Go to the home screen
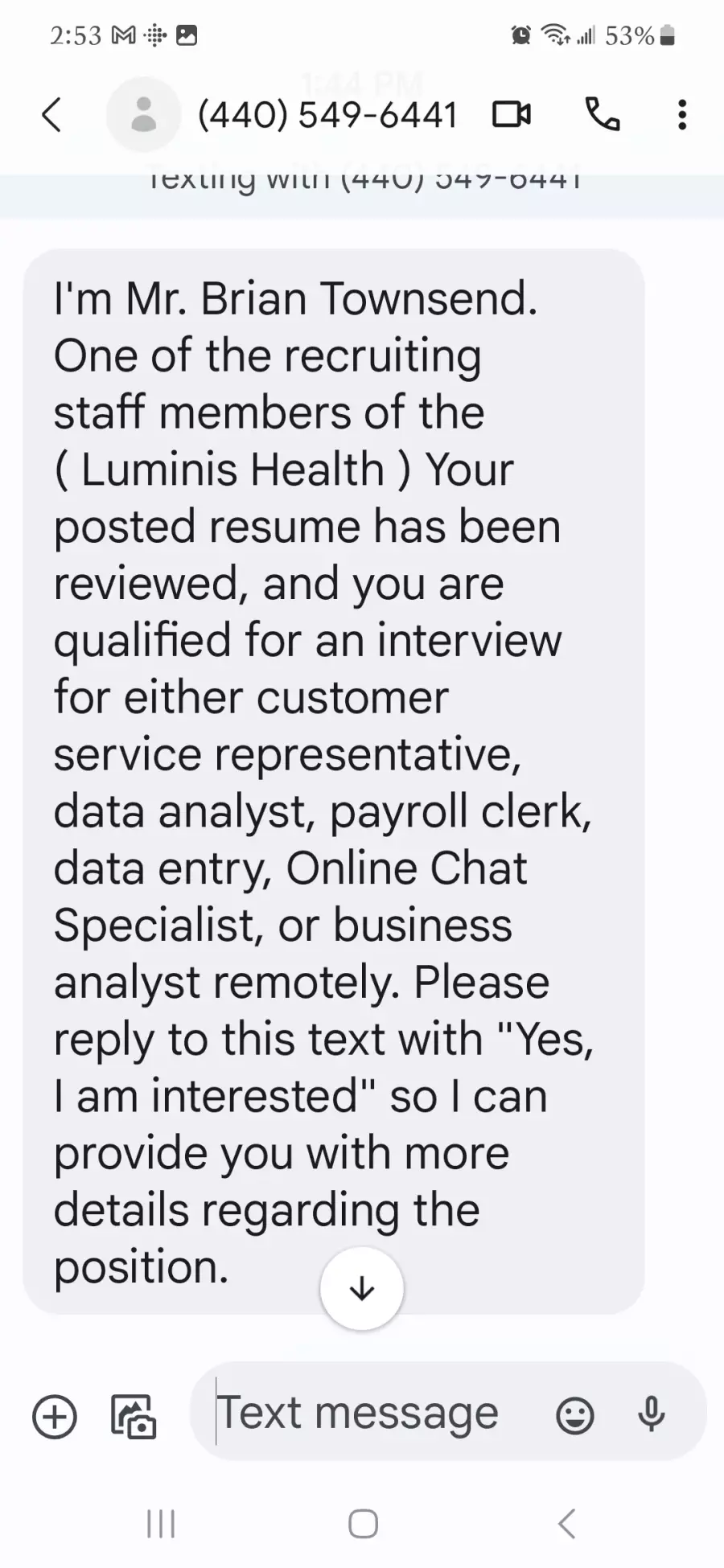 [x=363, y=1523]
